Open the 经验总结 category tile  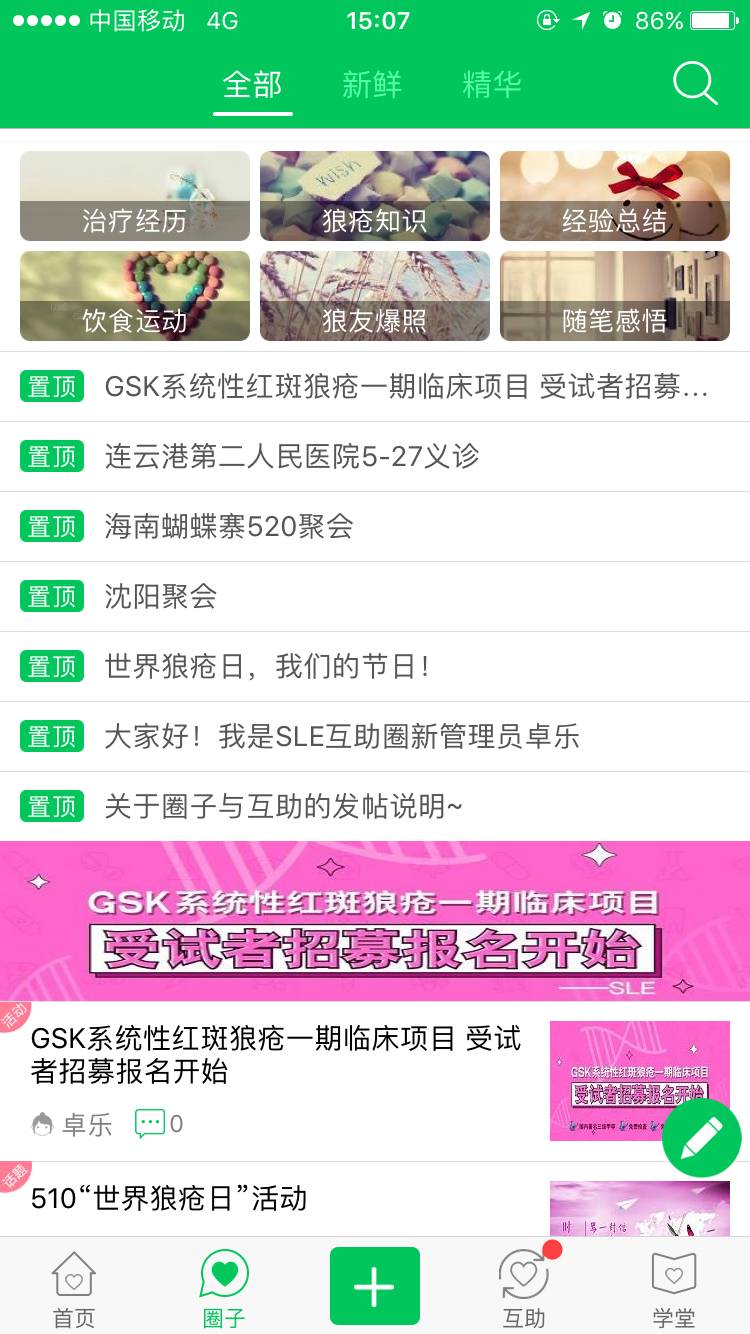pyautogui.click(x=614, y=196)
